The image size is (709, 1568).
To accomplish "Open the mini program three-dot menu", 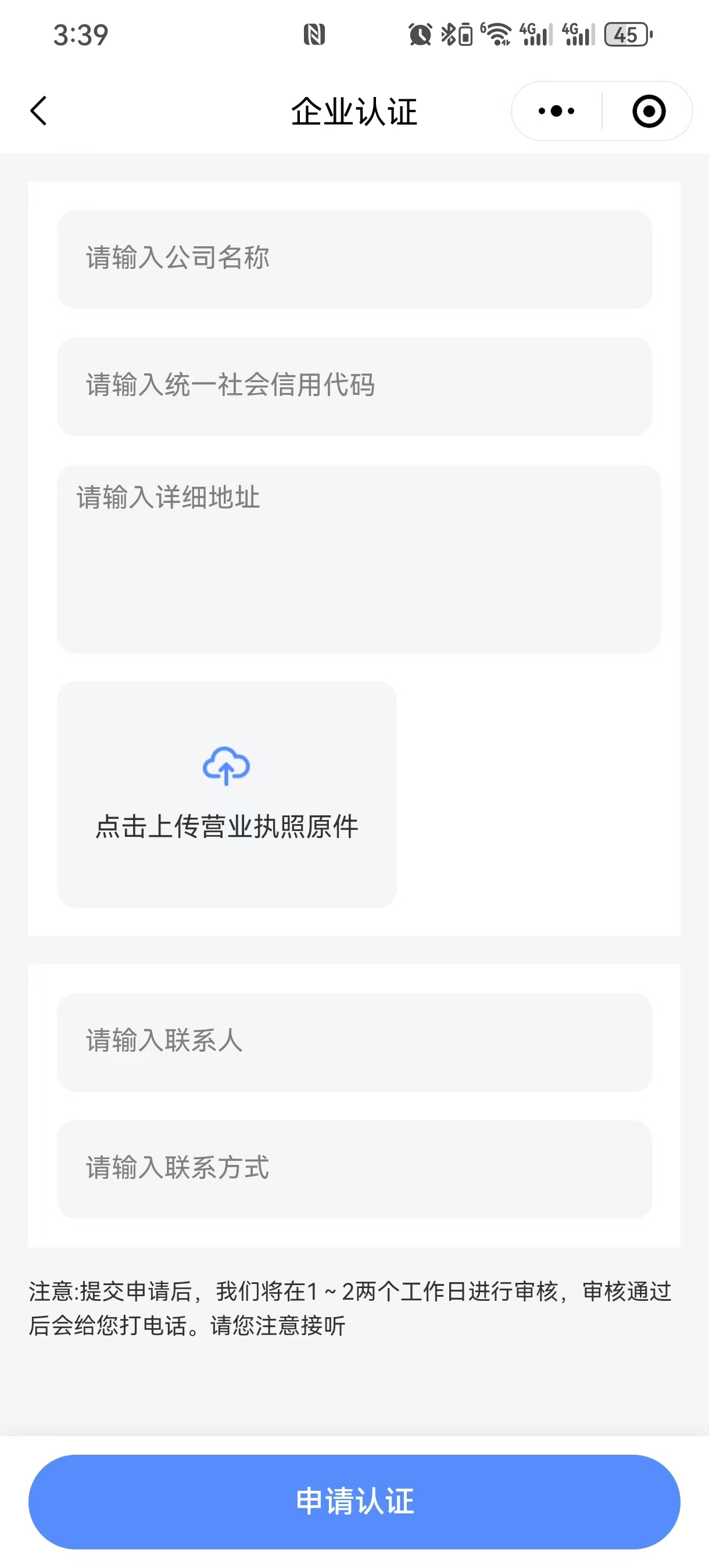I will (x=556, y=111).
